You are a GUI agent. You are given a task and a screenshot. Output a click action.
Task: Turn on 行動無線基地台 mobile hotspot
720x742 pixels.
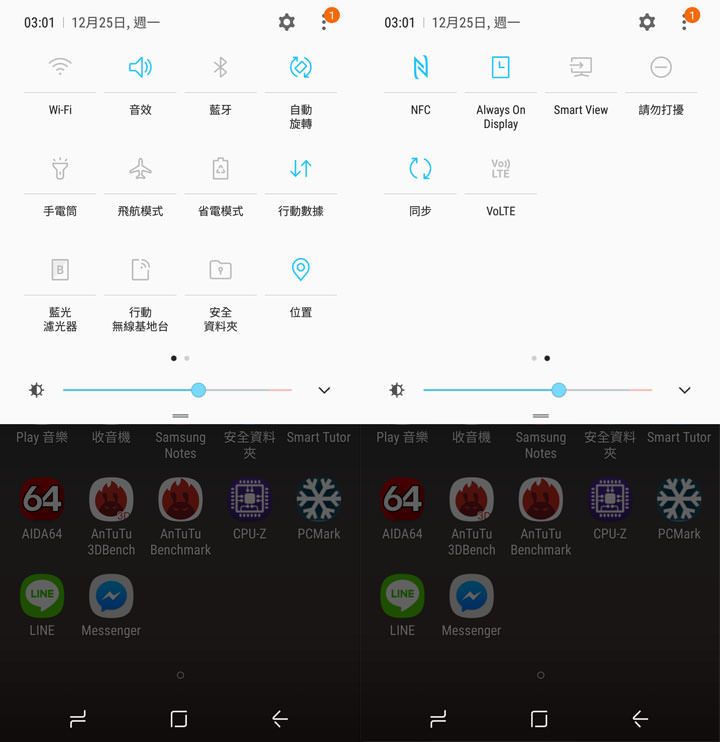tap(141, 270)
